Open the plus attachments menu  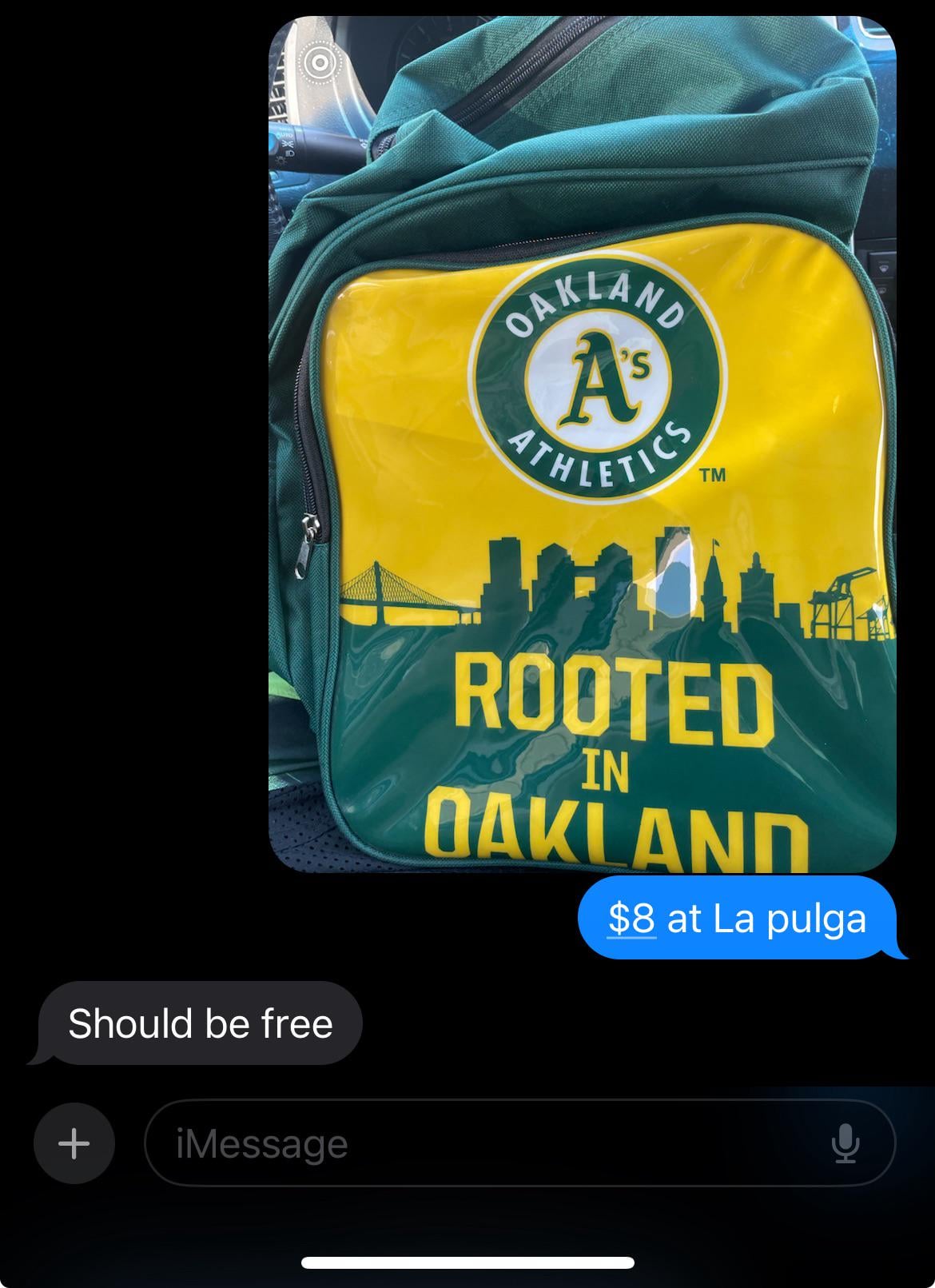[x=74, y=1142]
